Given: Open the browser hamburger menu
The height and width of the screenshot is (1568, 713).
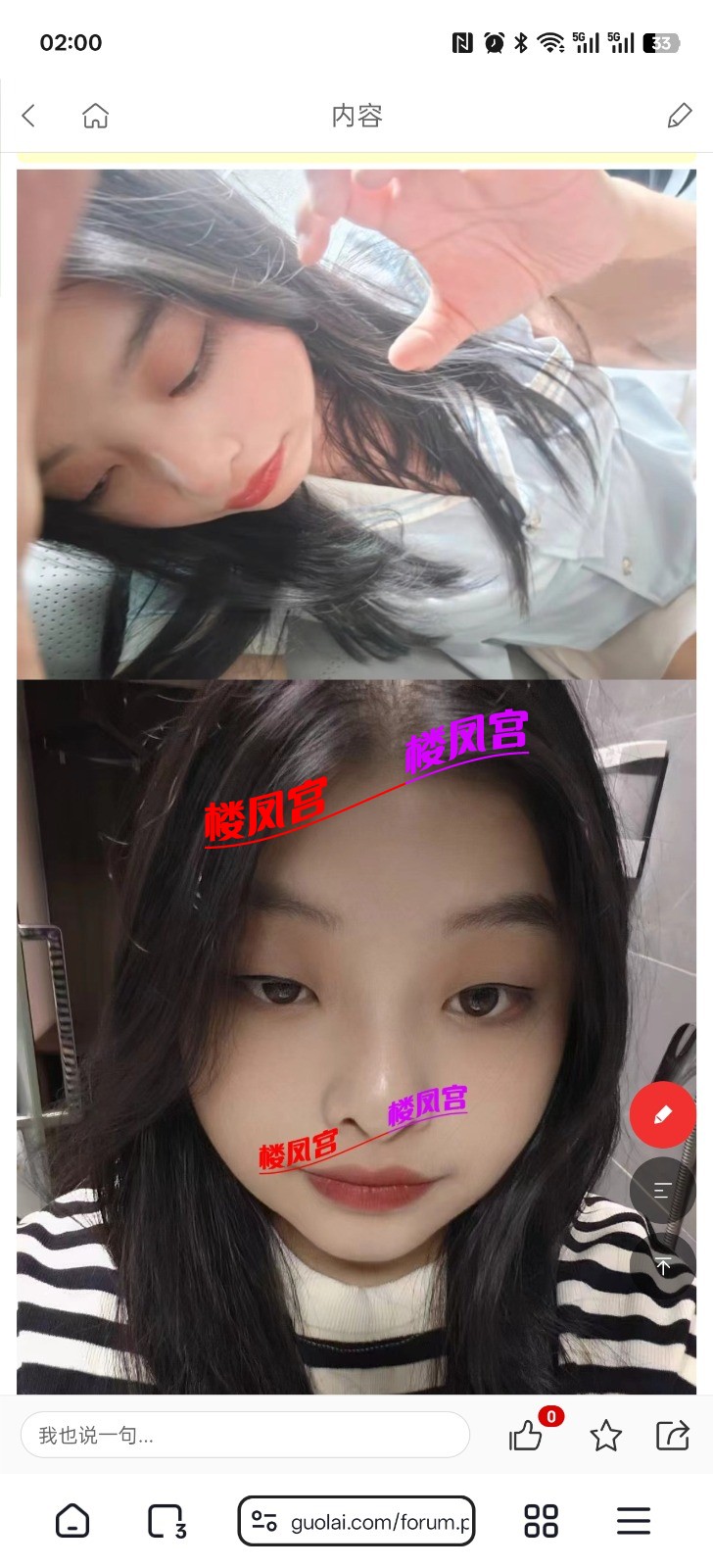Looking at the screenshot, I should (634, 1521).
